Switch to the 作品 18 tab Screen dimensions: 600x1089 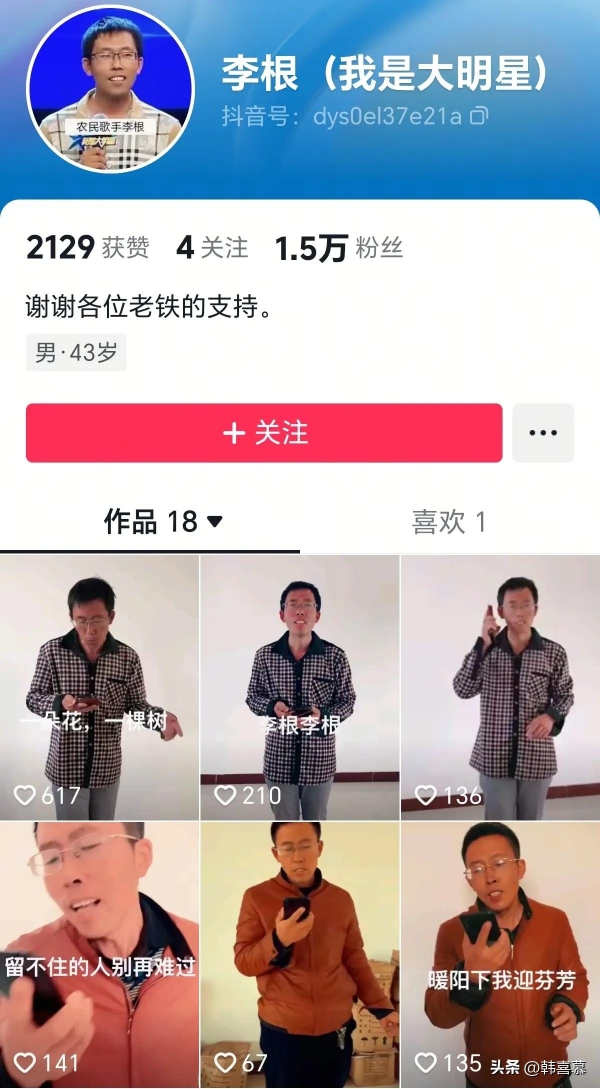[x=163, y=521]
